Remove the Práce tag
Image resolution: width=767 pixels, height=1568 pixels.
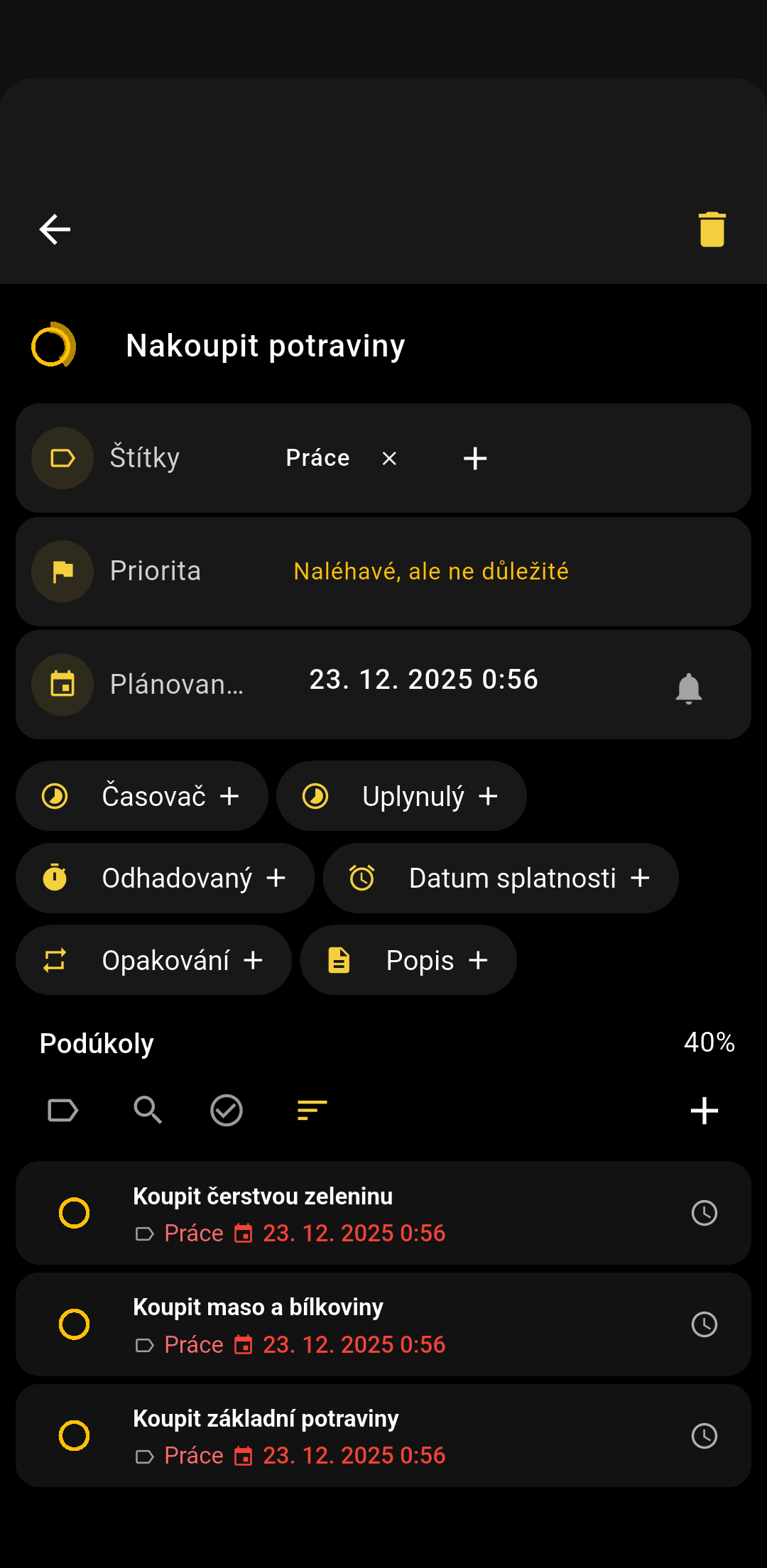click(389, 459)
